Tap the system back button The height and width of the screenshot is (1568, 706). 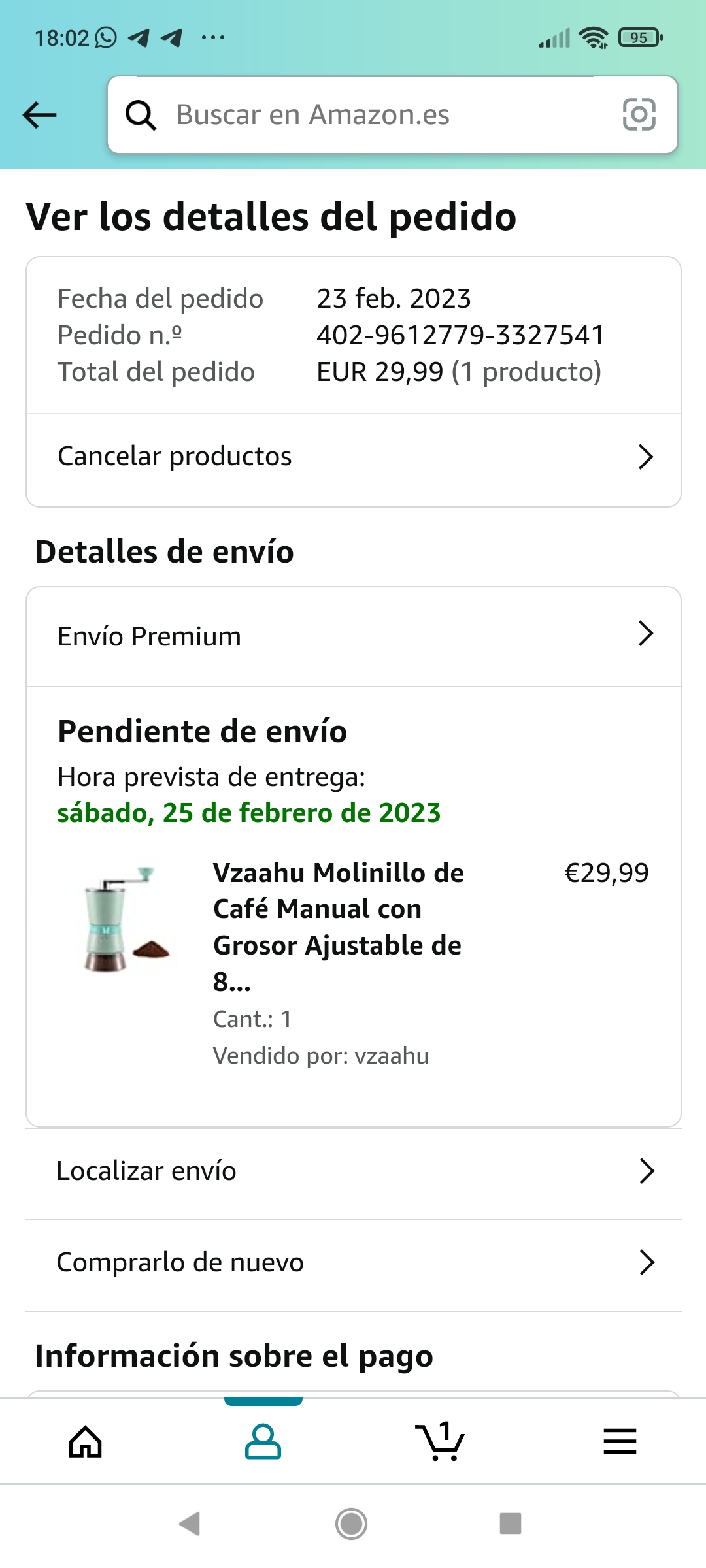(190, 1524)
